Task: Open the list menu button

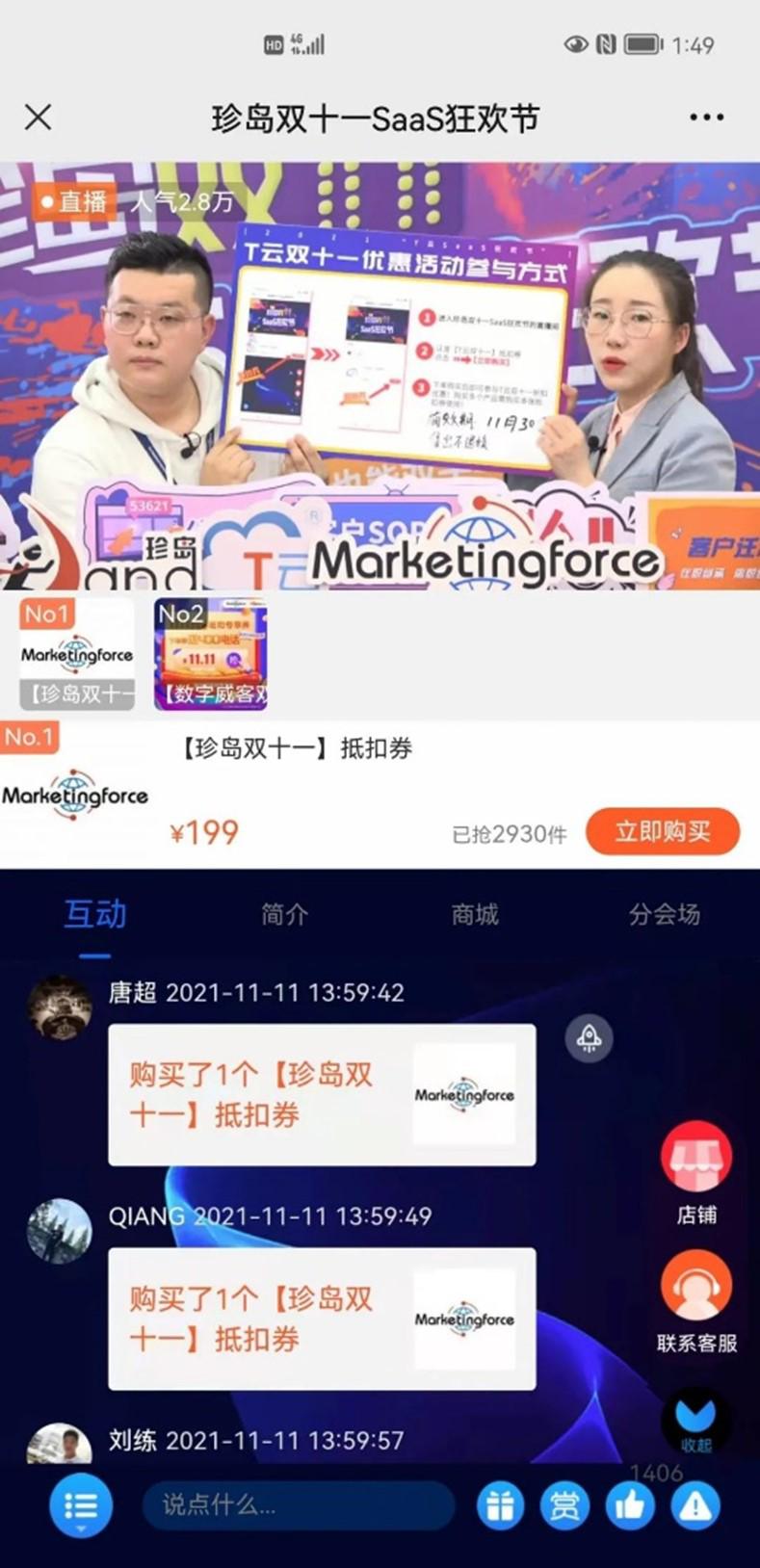Action: point(81,1504)
